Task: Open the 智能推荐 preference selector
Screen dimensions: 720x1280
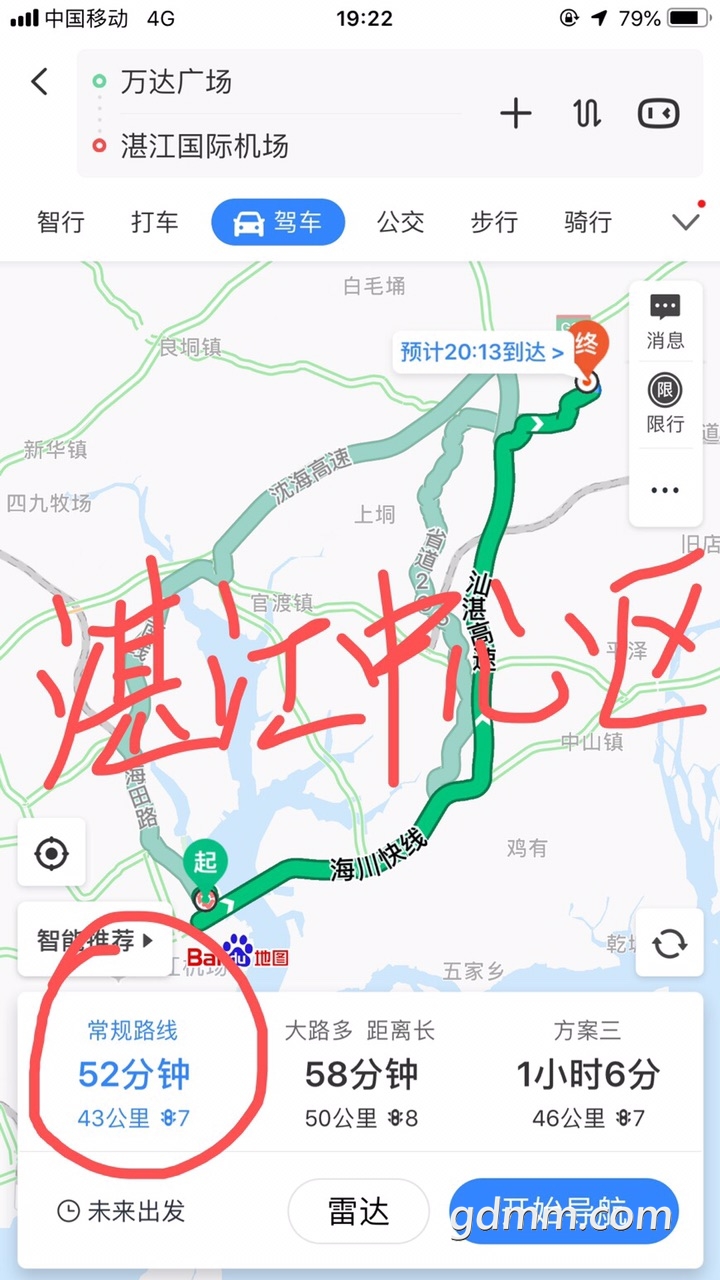Action: pos(95,940)
